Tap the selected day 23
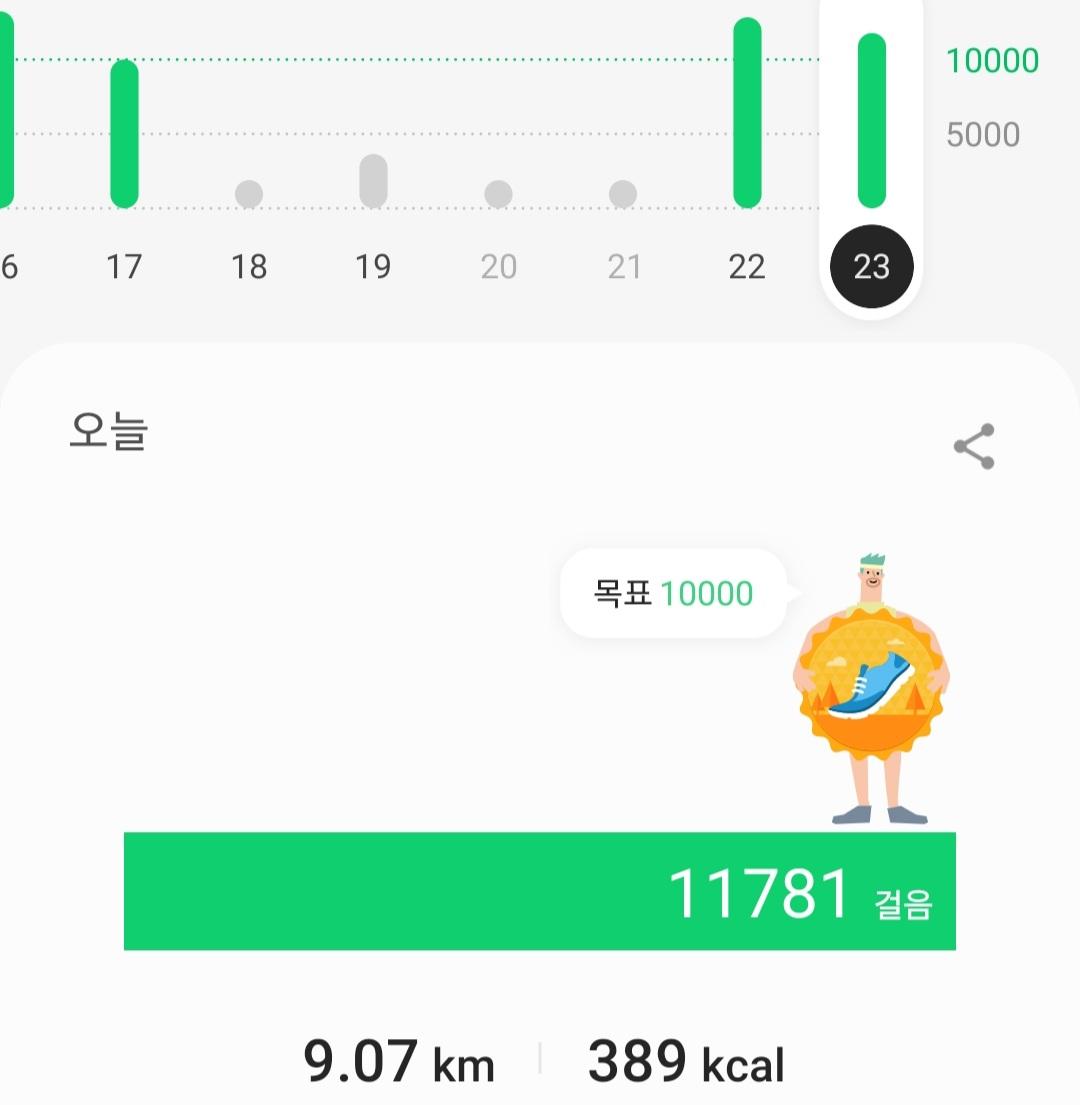The height and width of the screenshot is (1105, 1080). tap(871, 266)
